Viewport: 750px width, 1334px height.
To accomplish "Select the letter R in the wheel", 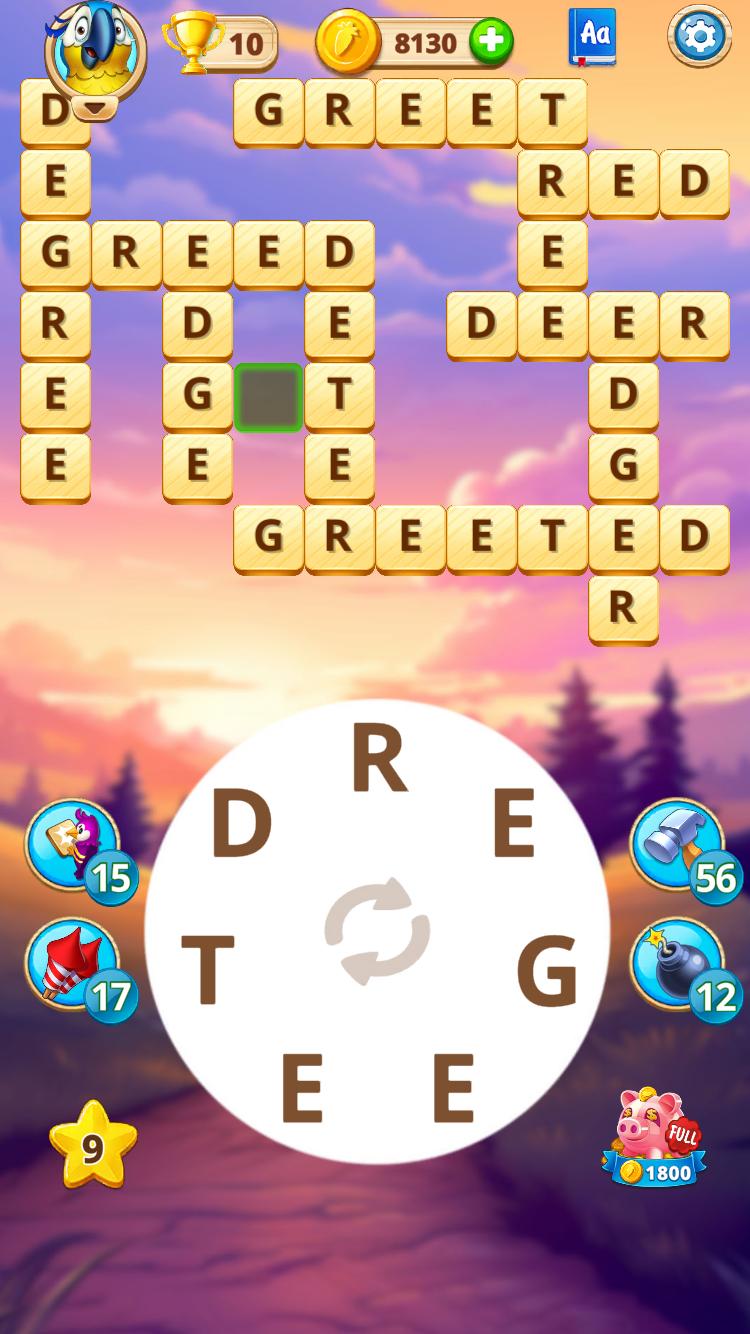I will (379, 761).
